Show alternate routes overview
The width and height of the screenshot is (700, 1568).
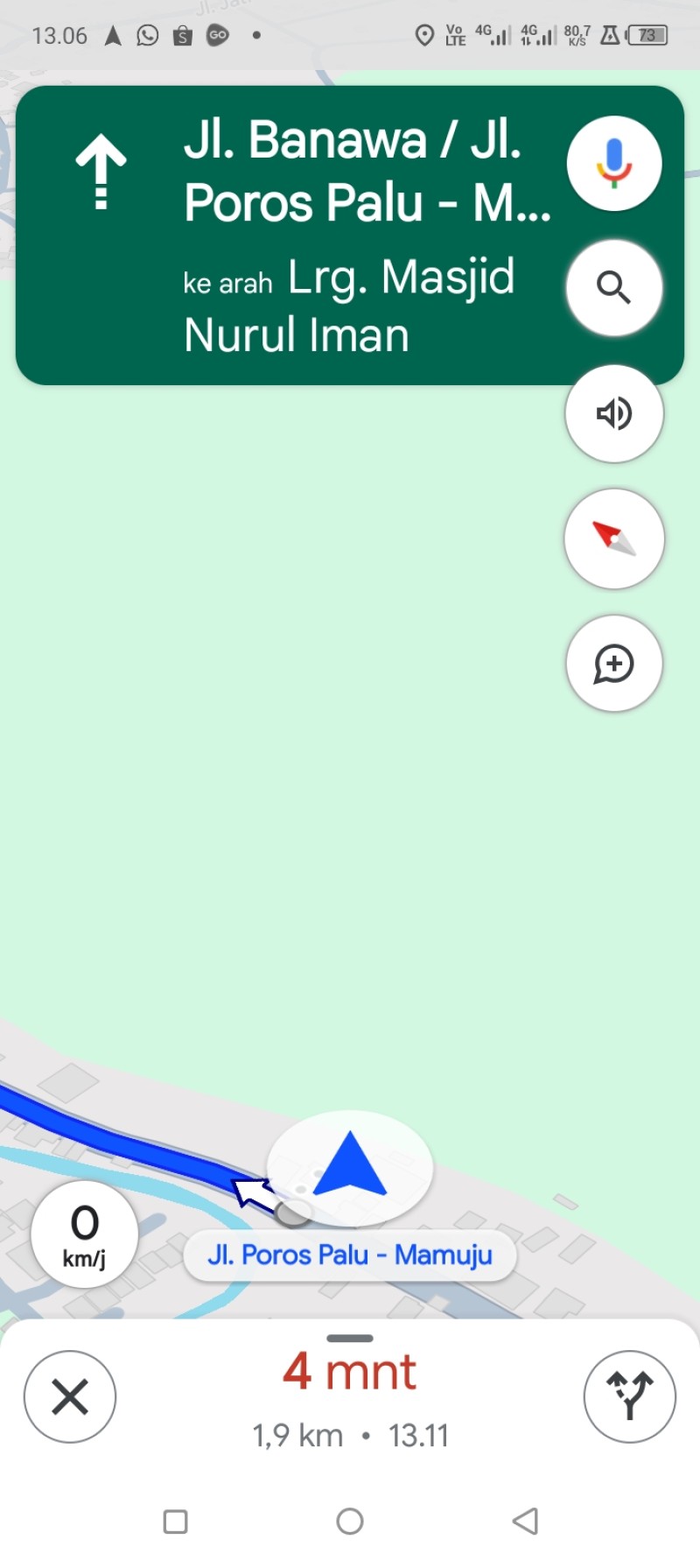[x=629, y=1396]
